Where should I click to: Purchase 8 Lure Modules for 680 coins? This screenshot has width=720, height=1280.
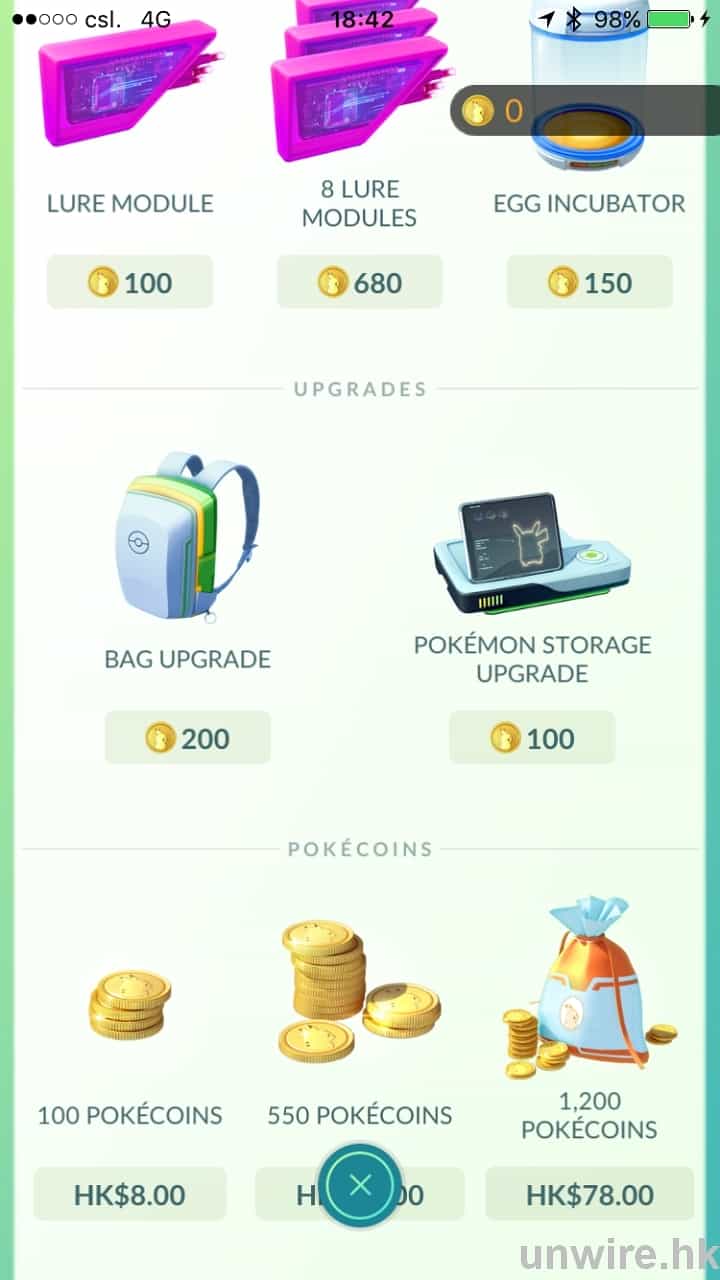pos(360,282)
